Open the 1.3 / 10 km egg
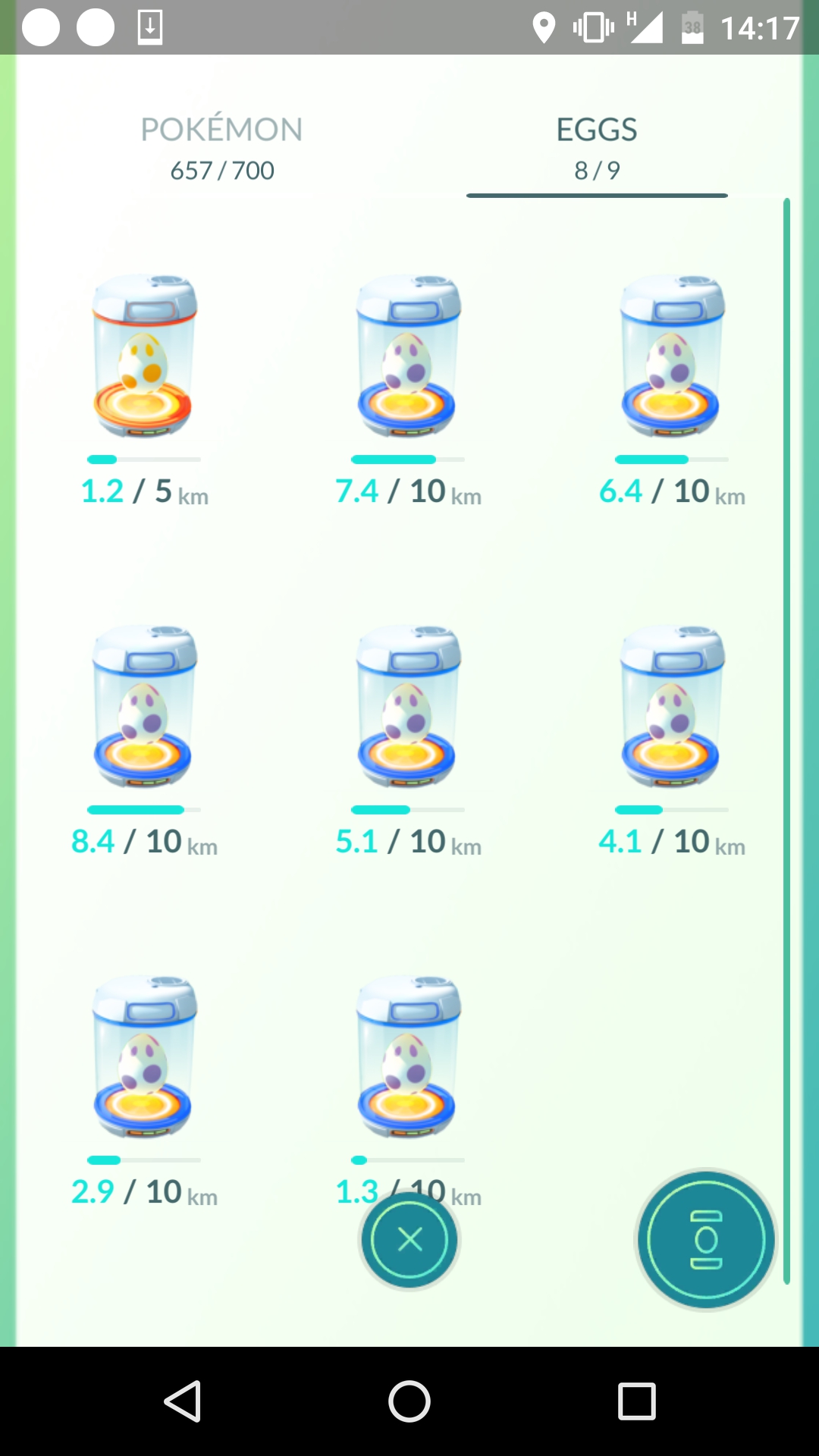The image size is (819, 1456). (408, 1057)
